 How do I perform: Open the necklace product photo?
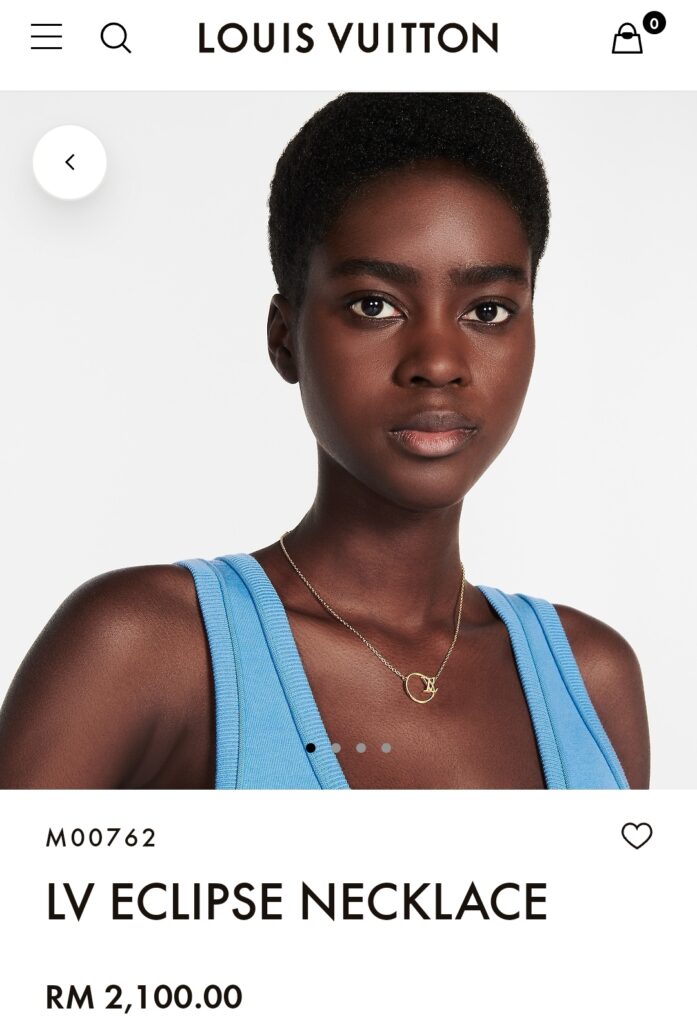(x=348, y=440)
